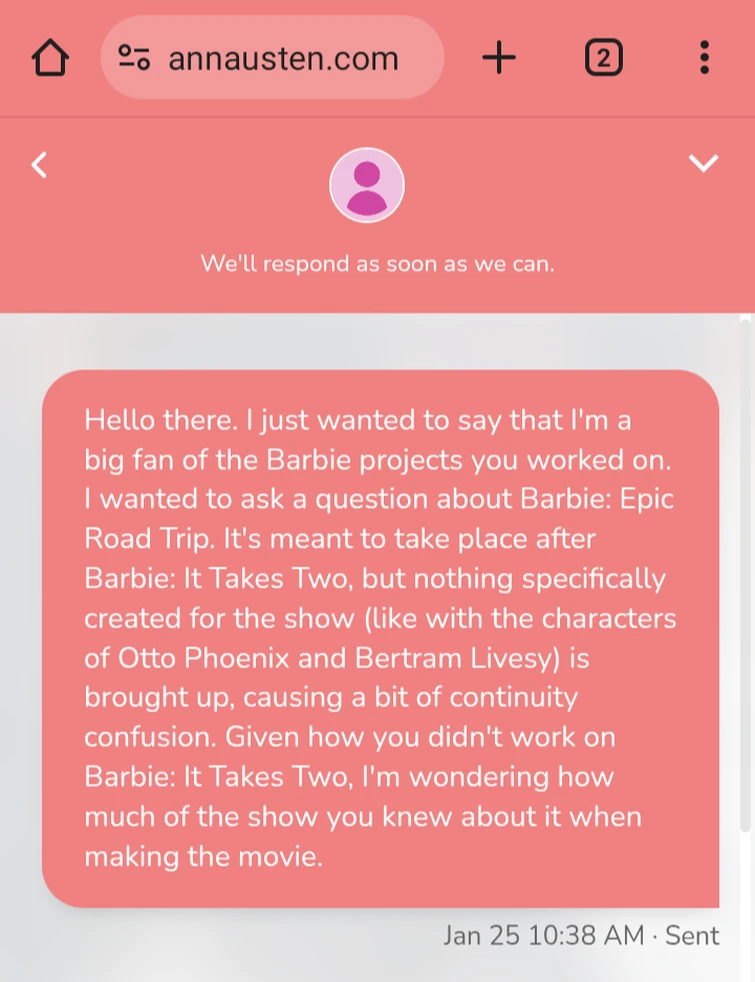Open a new tab with the plus icon
The image size is (755, 982).
(x=499, y=57)
